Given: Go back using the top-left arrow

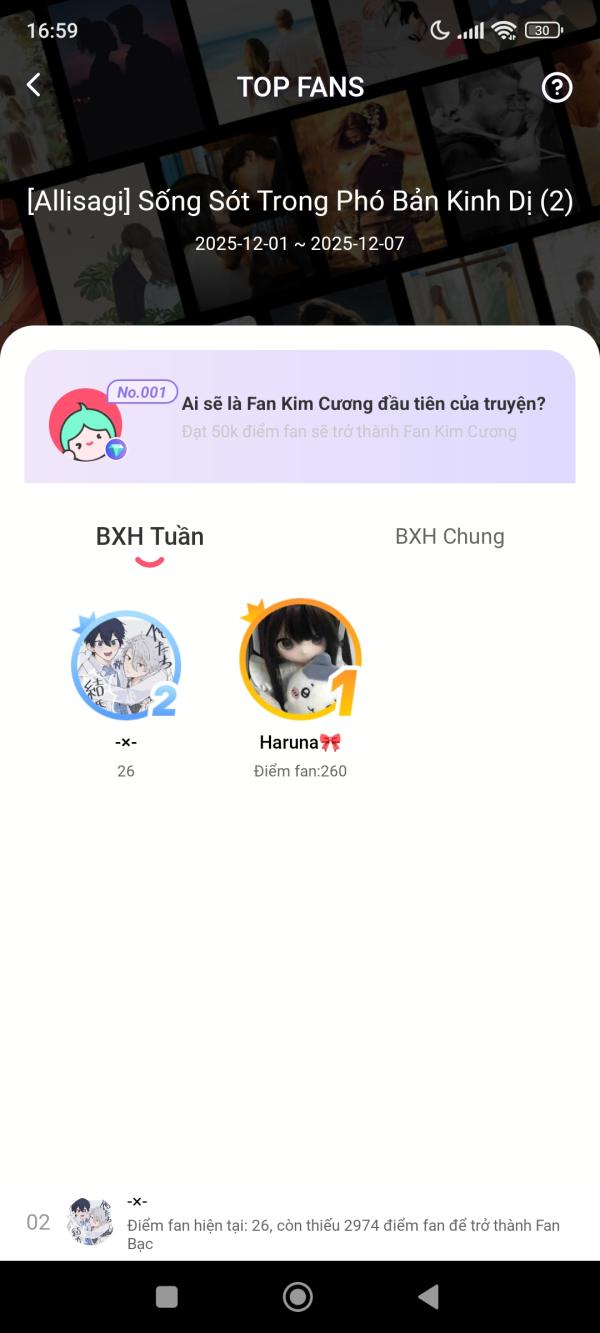Looking at the screenshot, I should [34, 86].
